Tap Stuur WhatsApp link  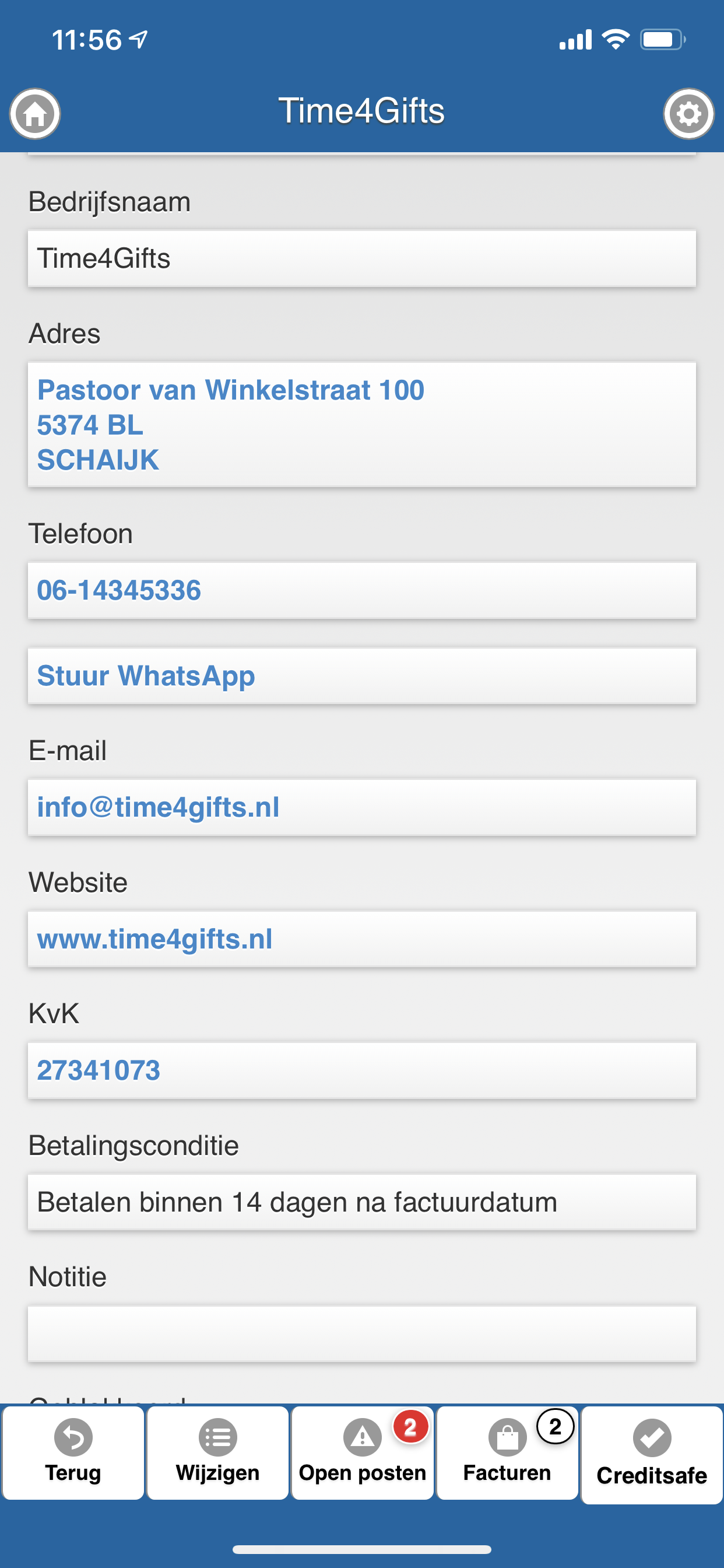tap(146, 675)
